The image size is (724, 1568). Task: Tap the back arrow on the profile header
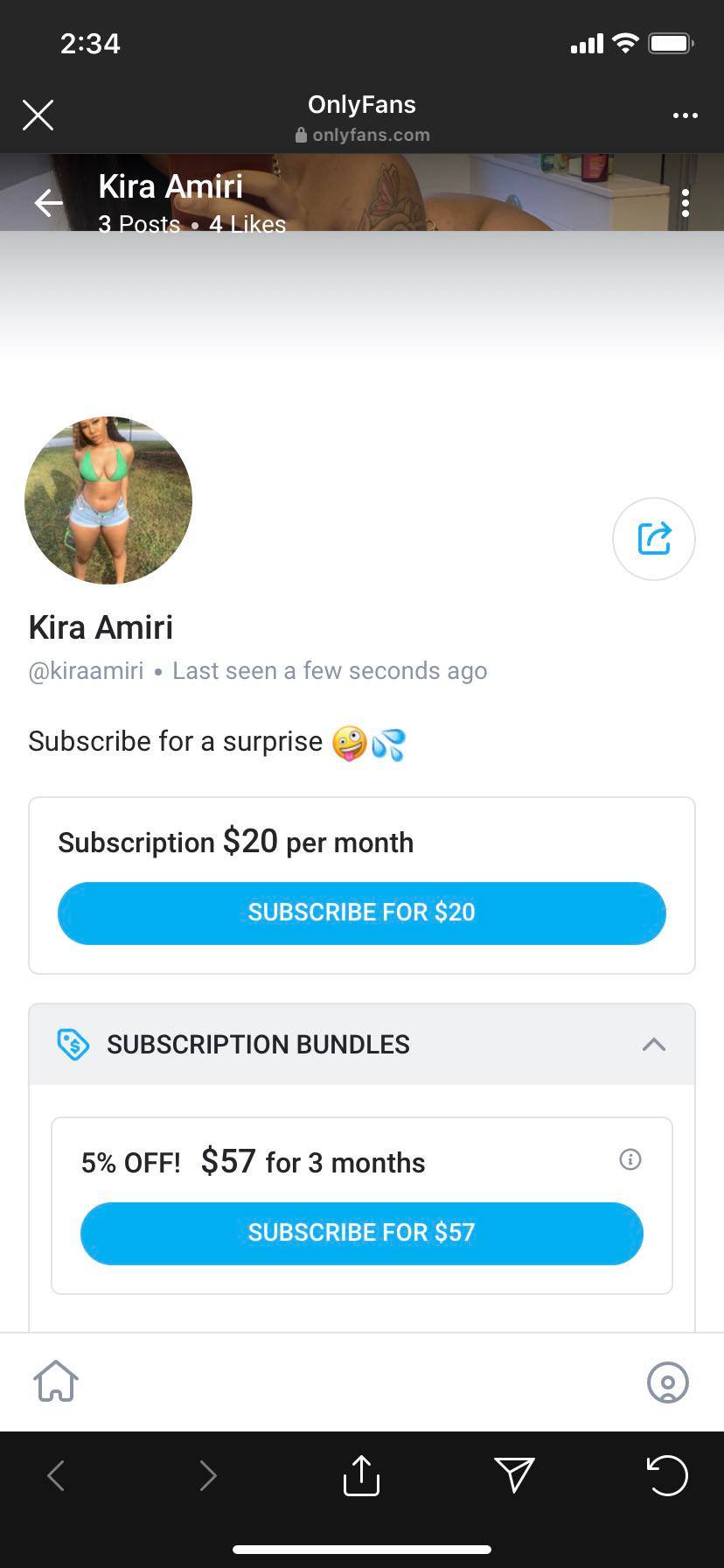(x=48, y=203)
